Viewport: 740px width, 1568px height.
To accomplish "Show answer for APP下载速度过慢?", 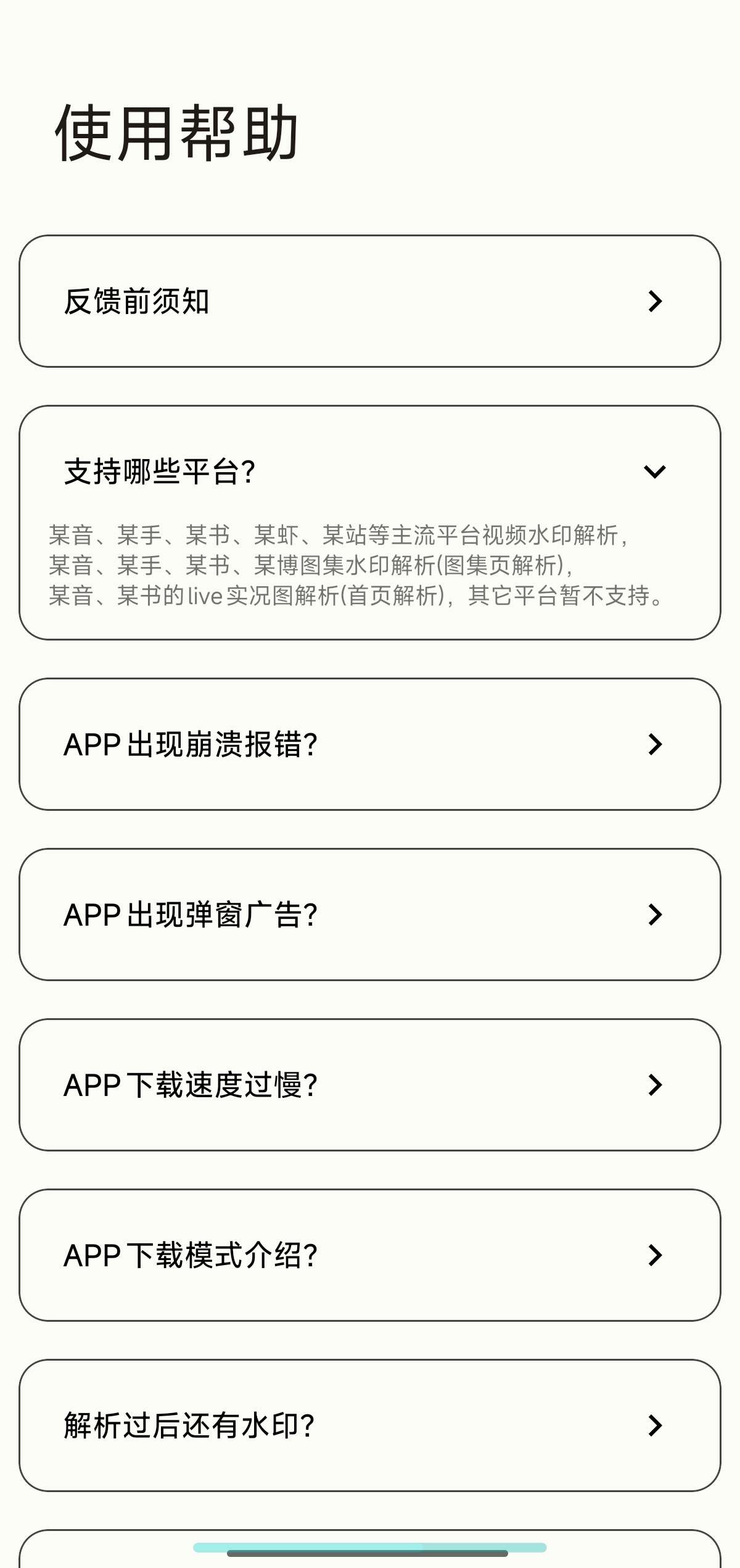I will [x=370, y=1085].
